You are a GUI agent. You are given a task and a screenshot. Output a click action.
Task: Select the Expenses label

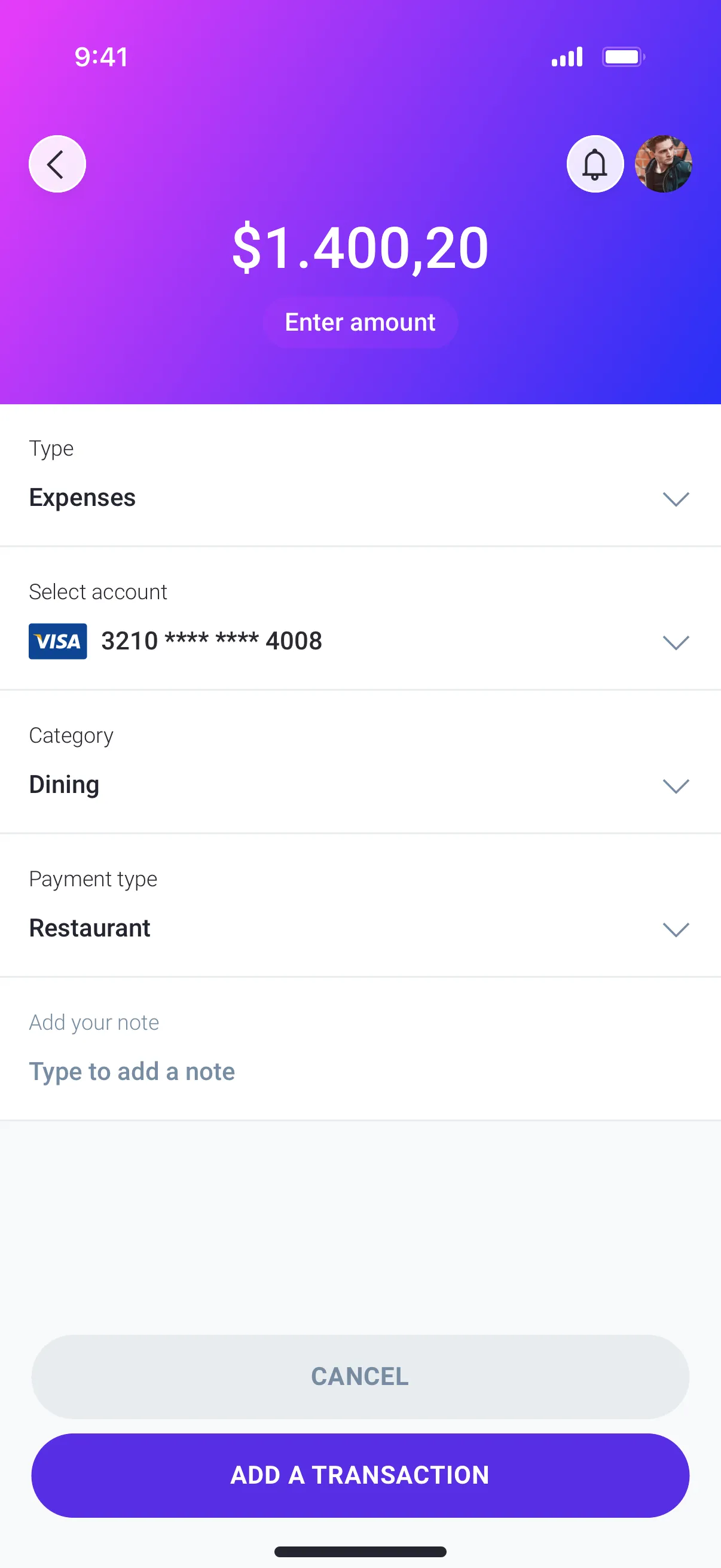82,498
